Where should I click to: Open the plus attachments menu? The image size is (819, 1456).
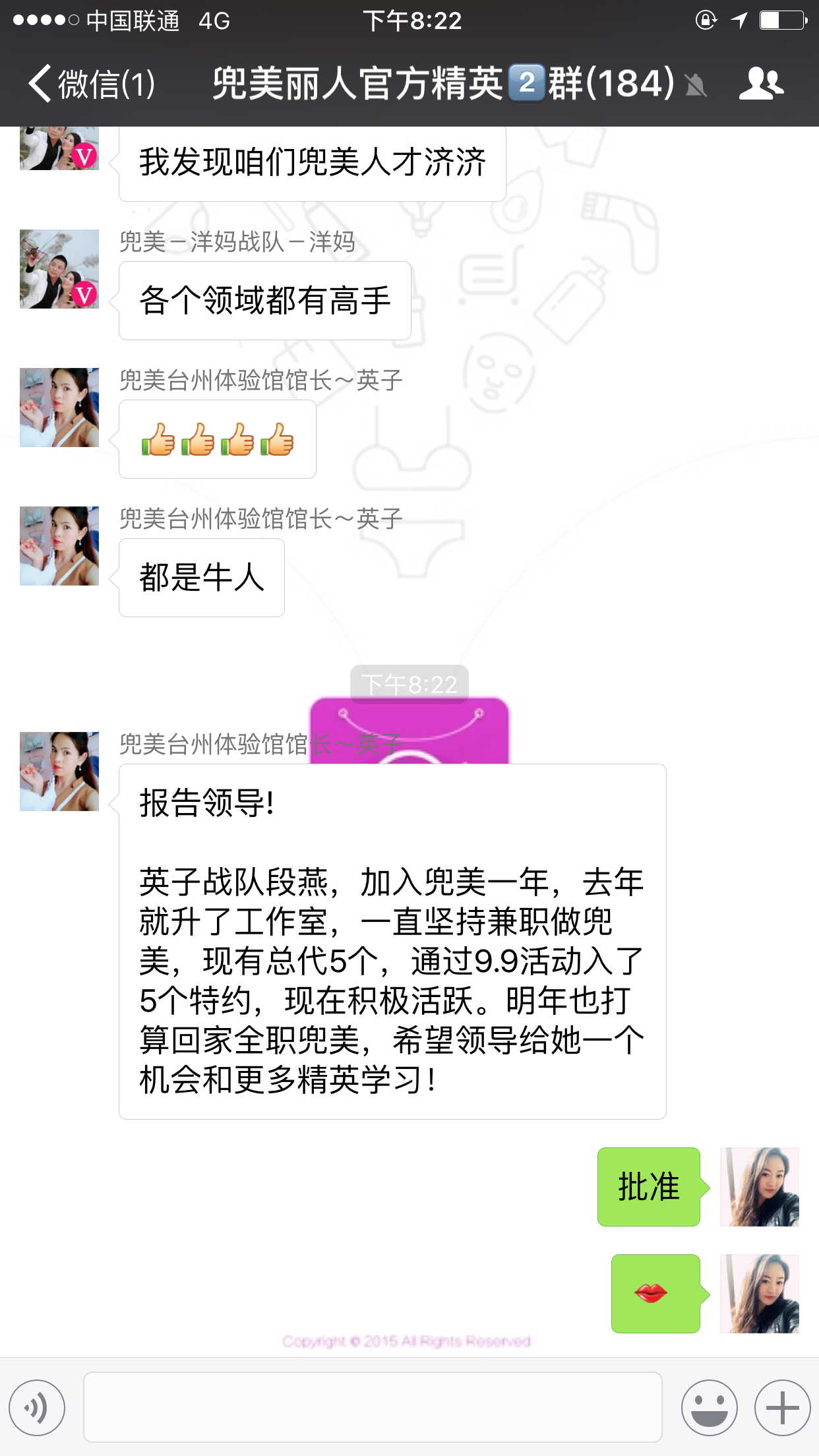pyautogui.click(x=782, y=1407)
